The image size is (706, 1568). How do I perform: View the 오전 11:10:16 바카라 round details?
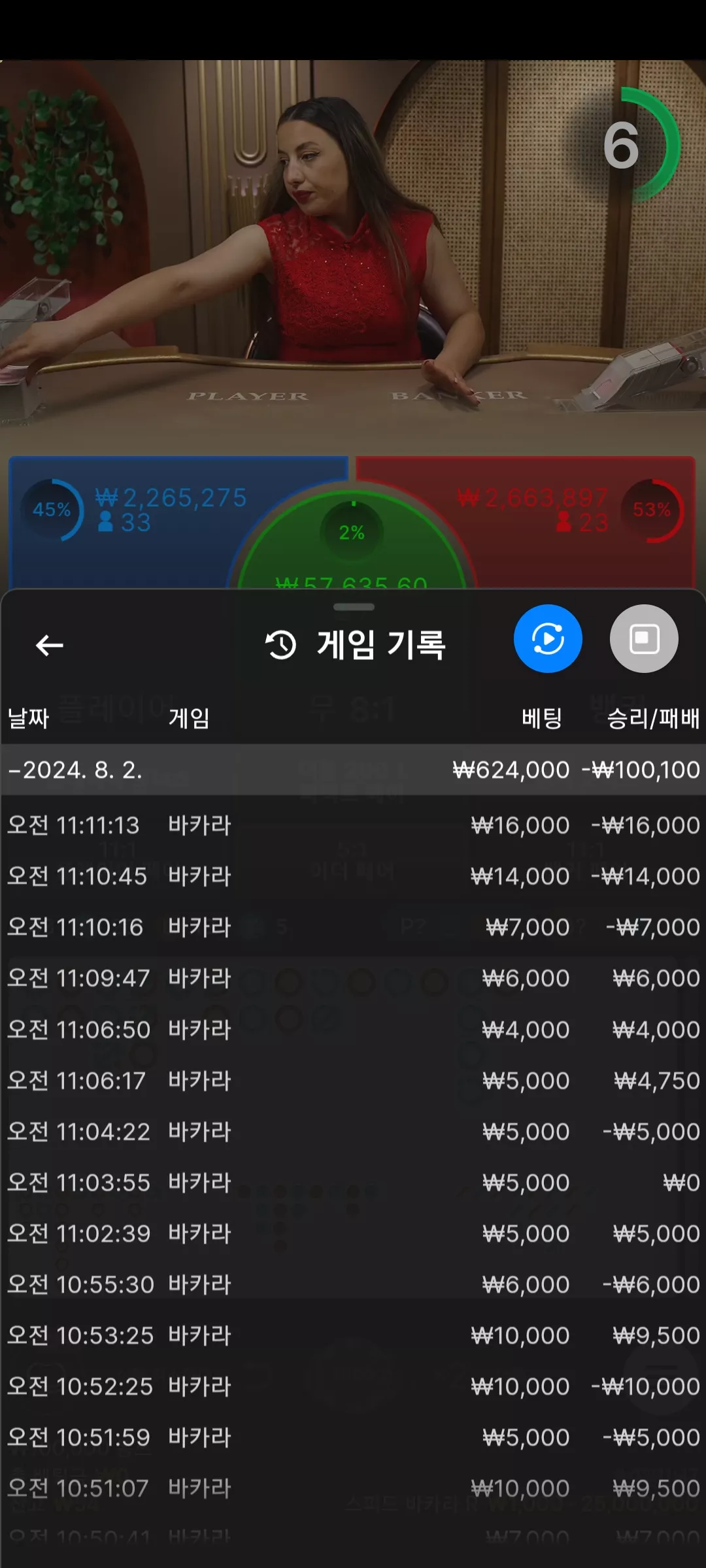click(x=353, y=927)
